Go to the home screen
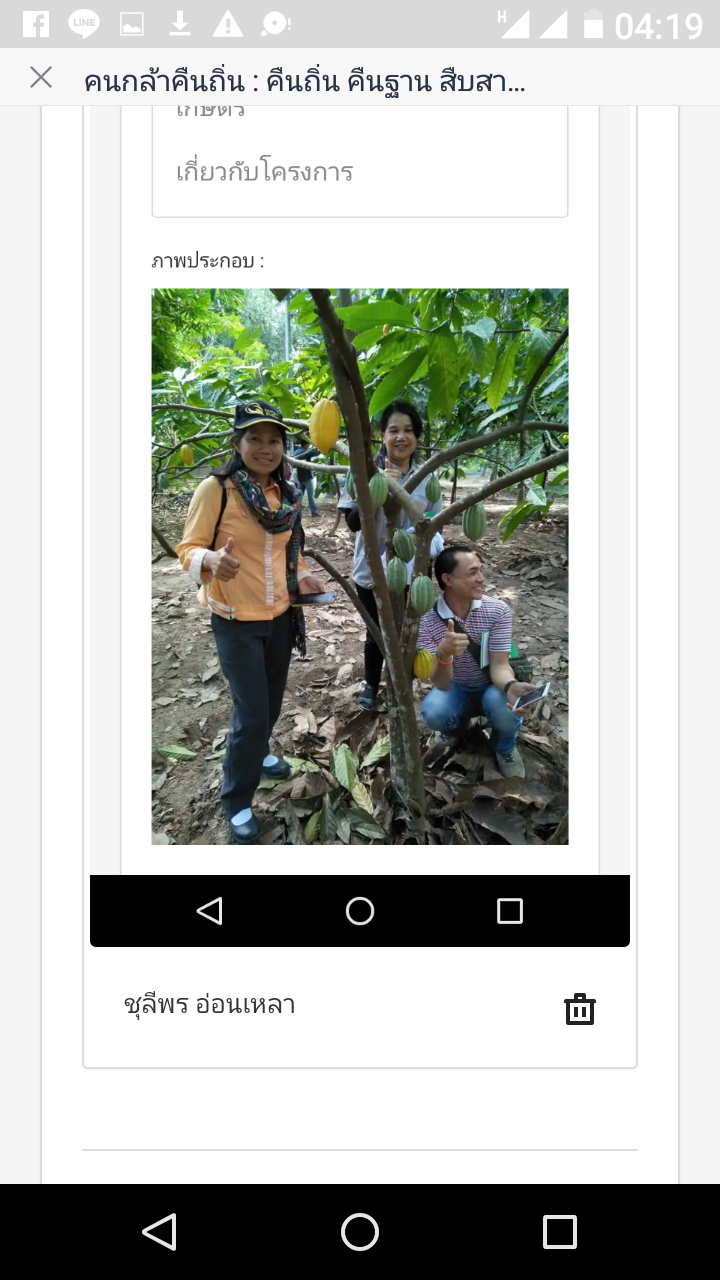 click(360, 1232)
